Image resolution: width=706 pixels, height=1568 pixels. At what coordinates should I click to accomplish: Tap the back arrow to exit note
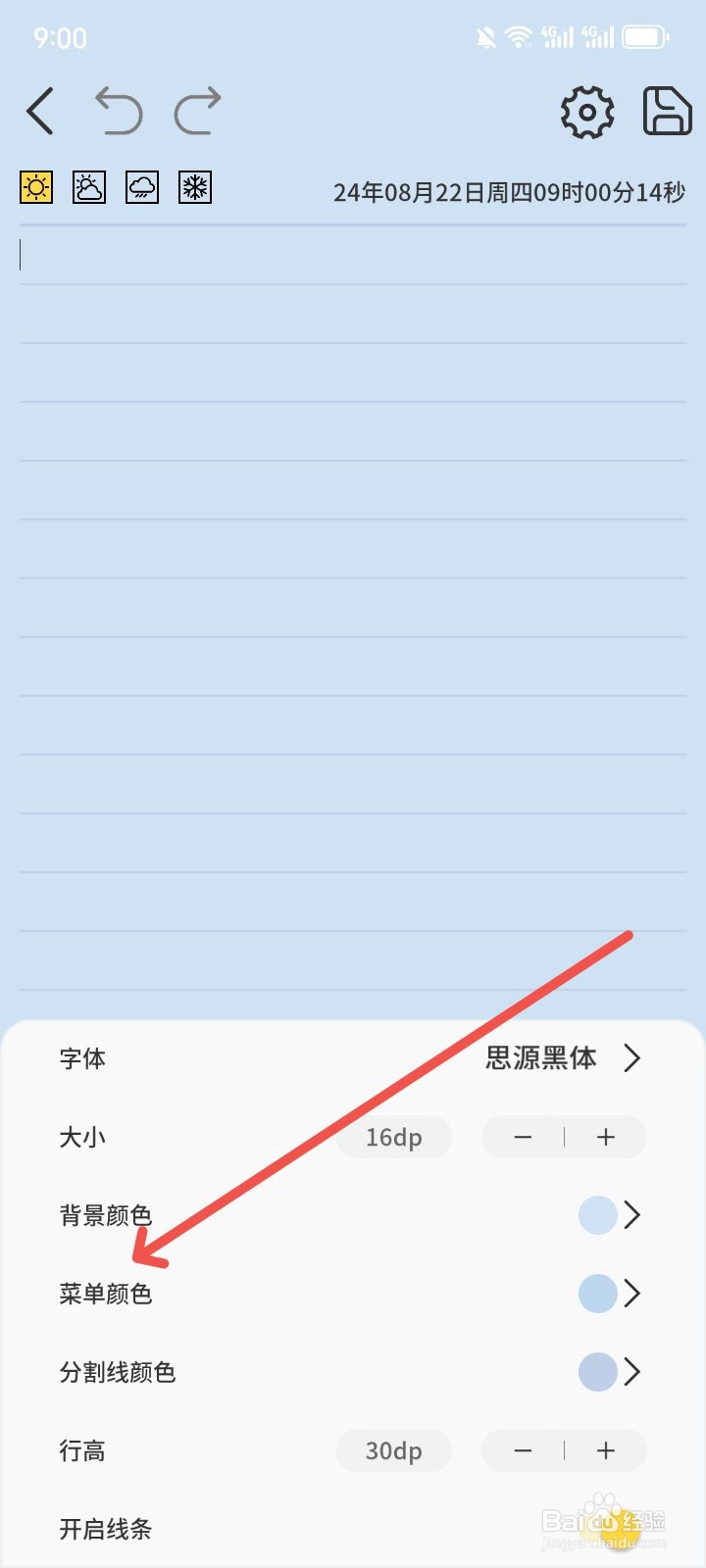coord(40,111)
